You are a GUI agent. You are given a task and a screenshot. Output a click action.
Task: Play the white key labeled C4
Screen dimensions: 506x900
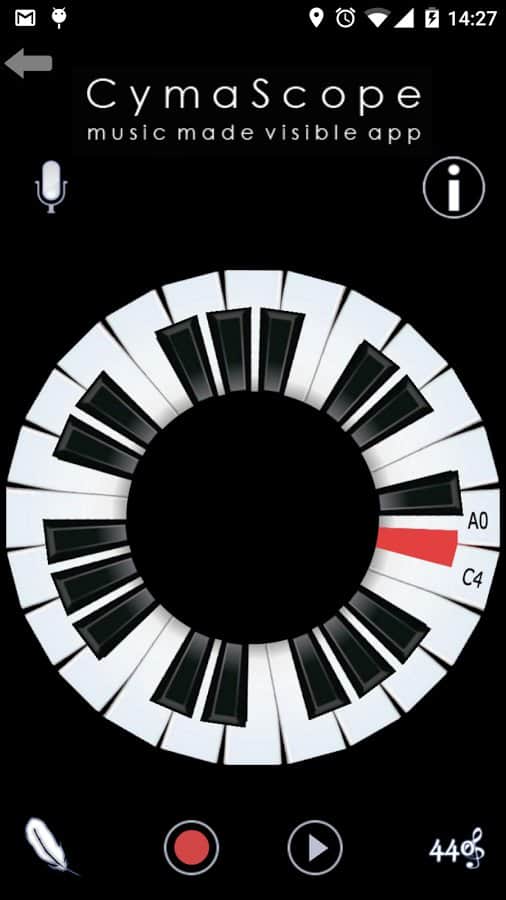coord(474,579)
